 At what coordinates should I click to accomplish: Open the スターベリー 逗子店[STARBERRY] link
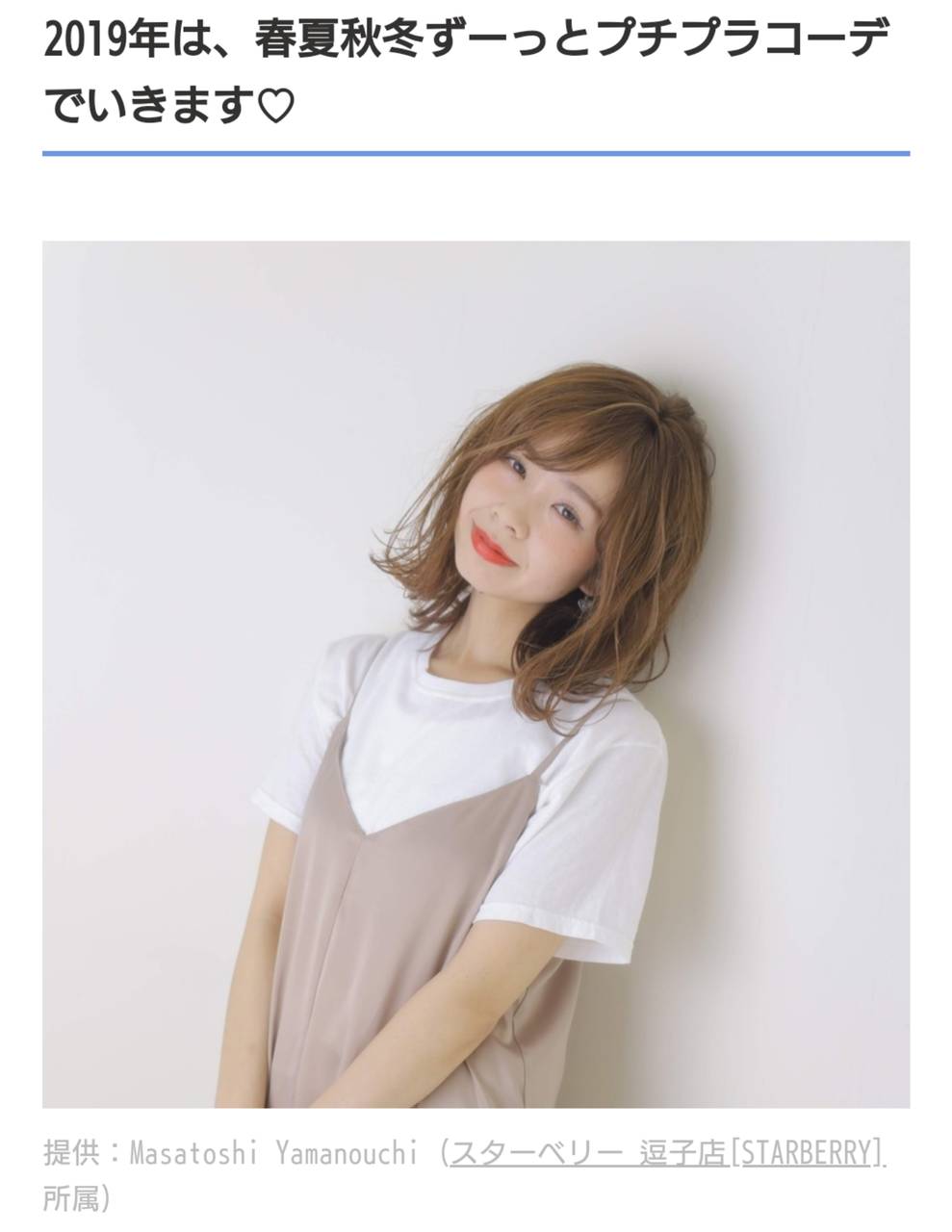(666, 1152)
